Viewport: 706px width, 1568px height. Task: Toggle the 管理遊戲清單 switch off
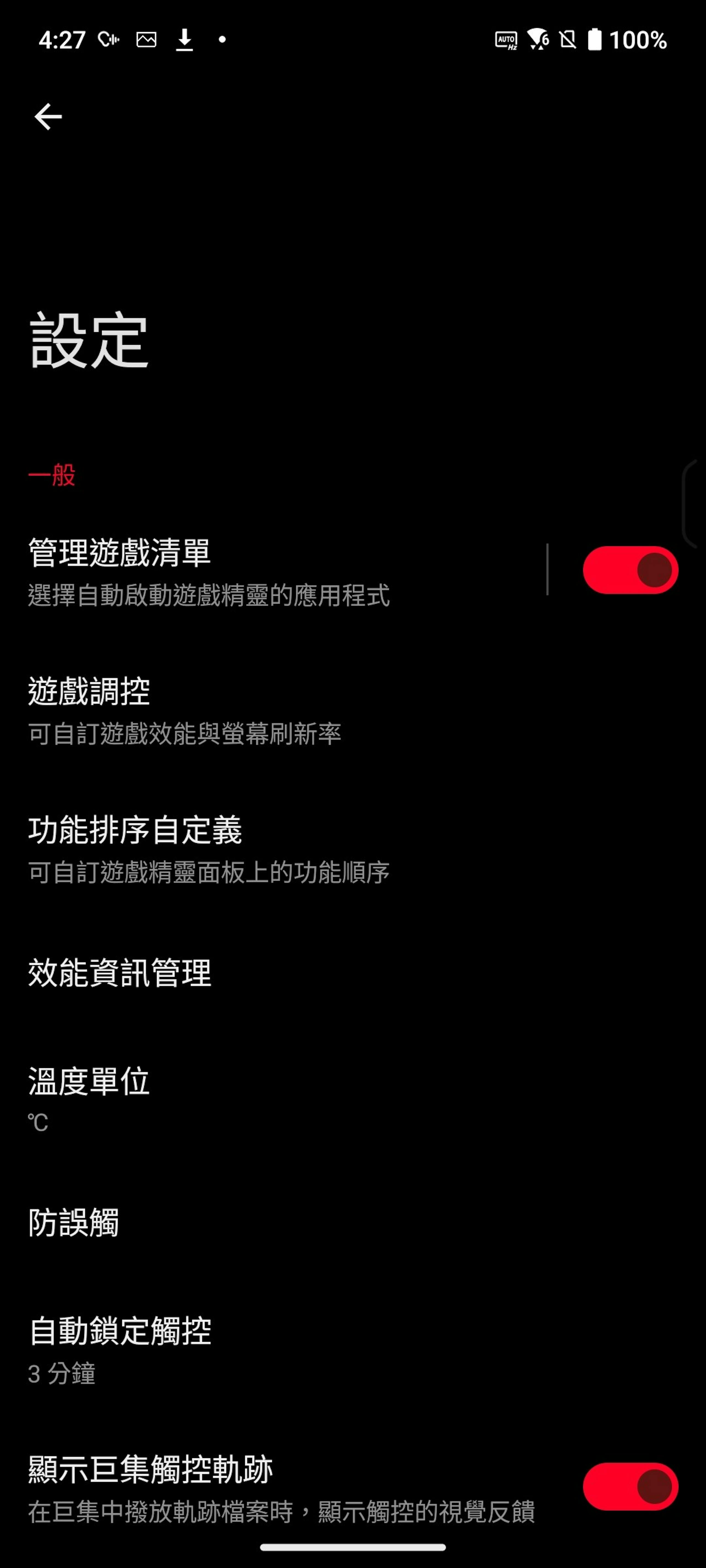click(x=630, y=570)
